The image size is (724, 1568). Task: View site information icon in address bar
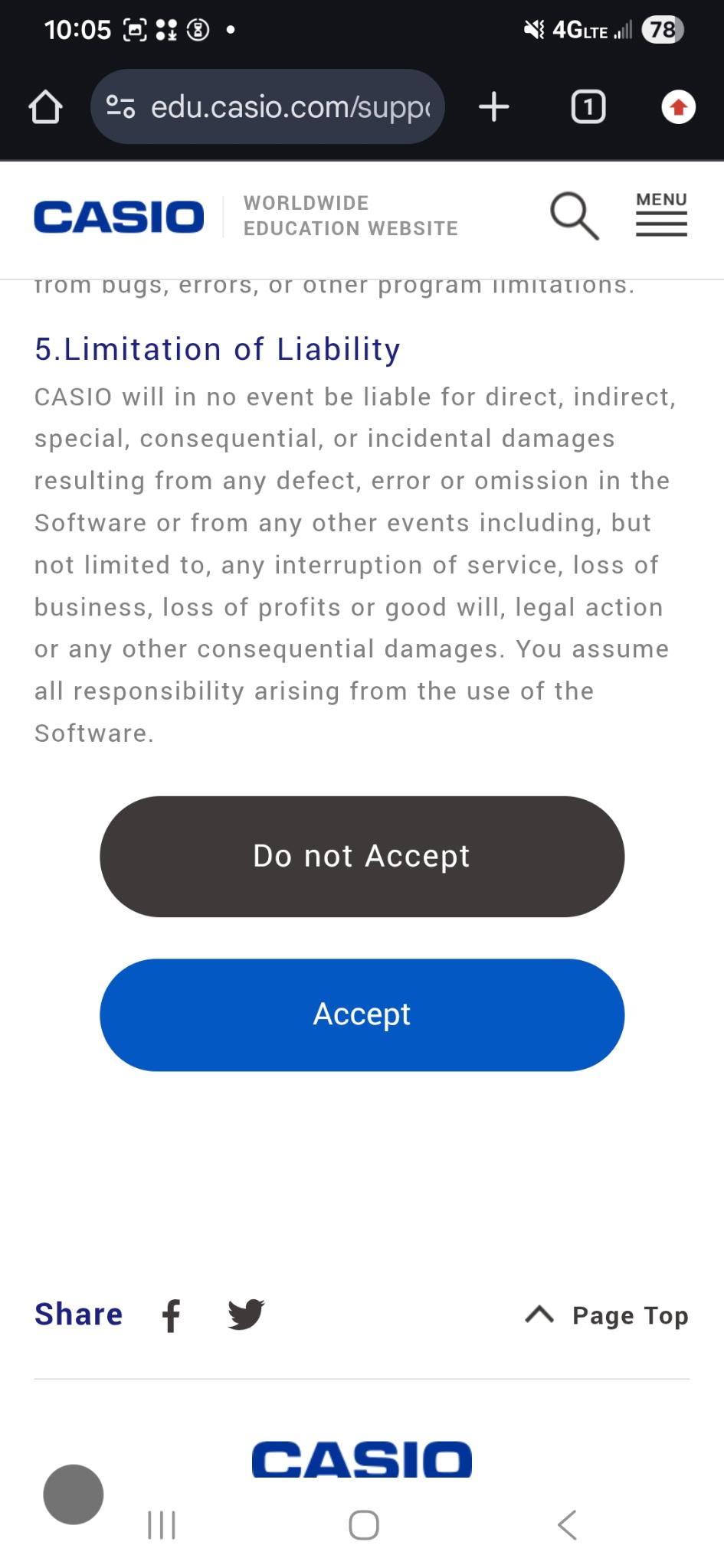coord(120,107)
